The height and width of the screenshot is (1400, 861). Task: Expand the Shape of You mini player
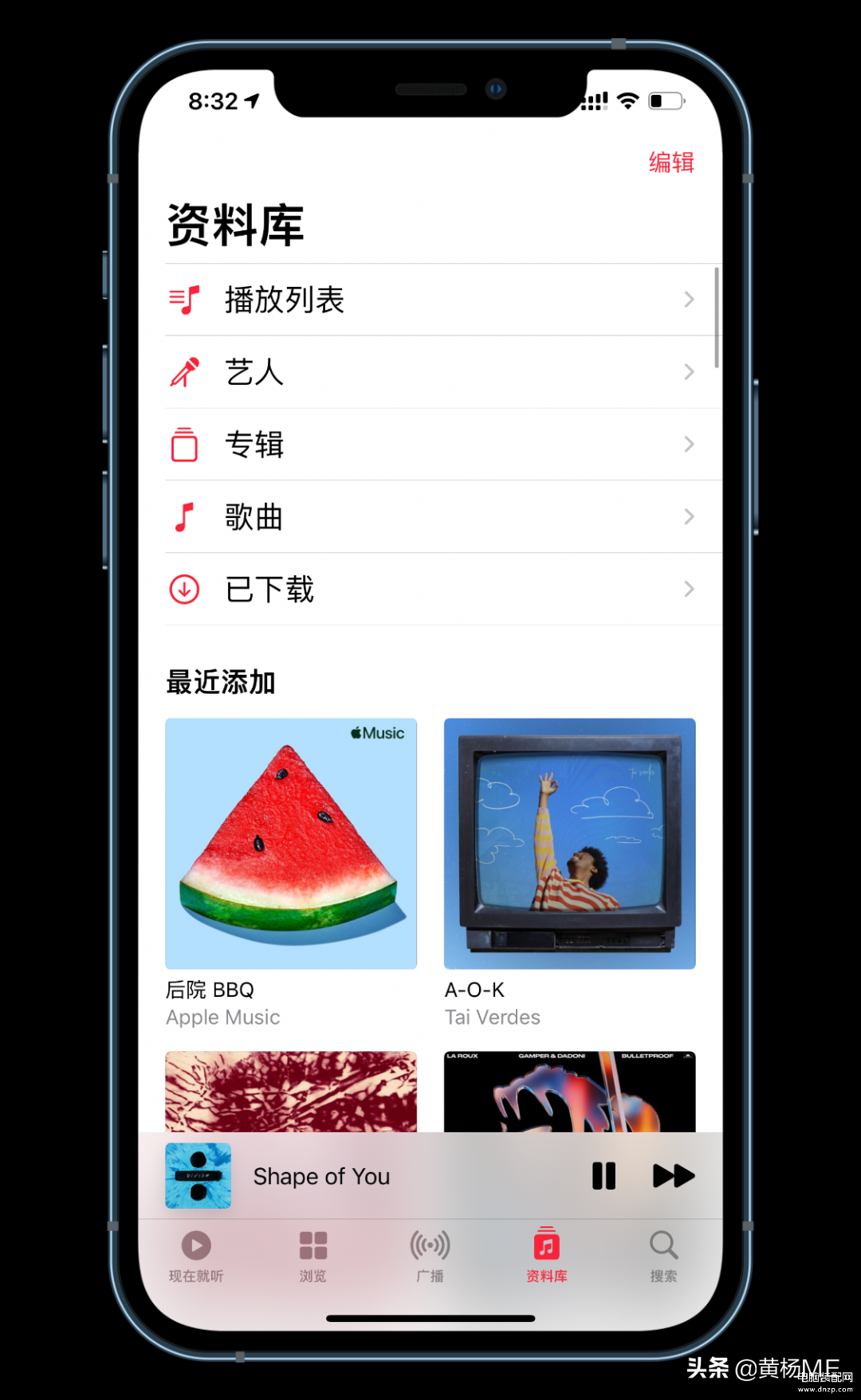(359, 1176)
